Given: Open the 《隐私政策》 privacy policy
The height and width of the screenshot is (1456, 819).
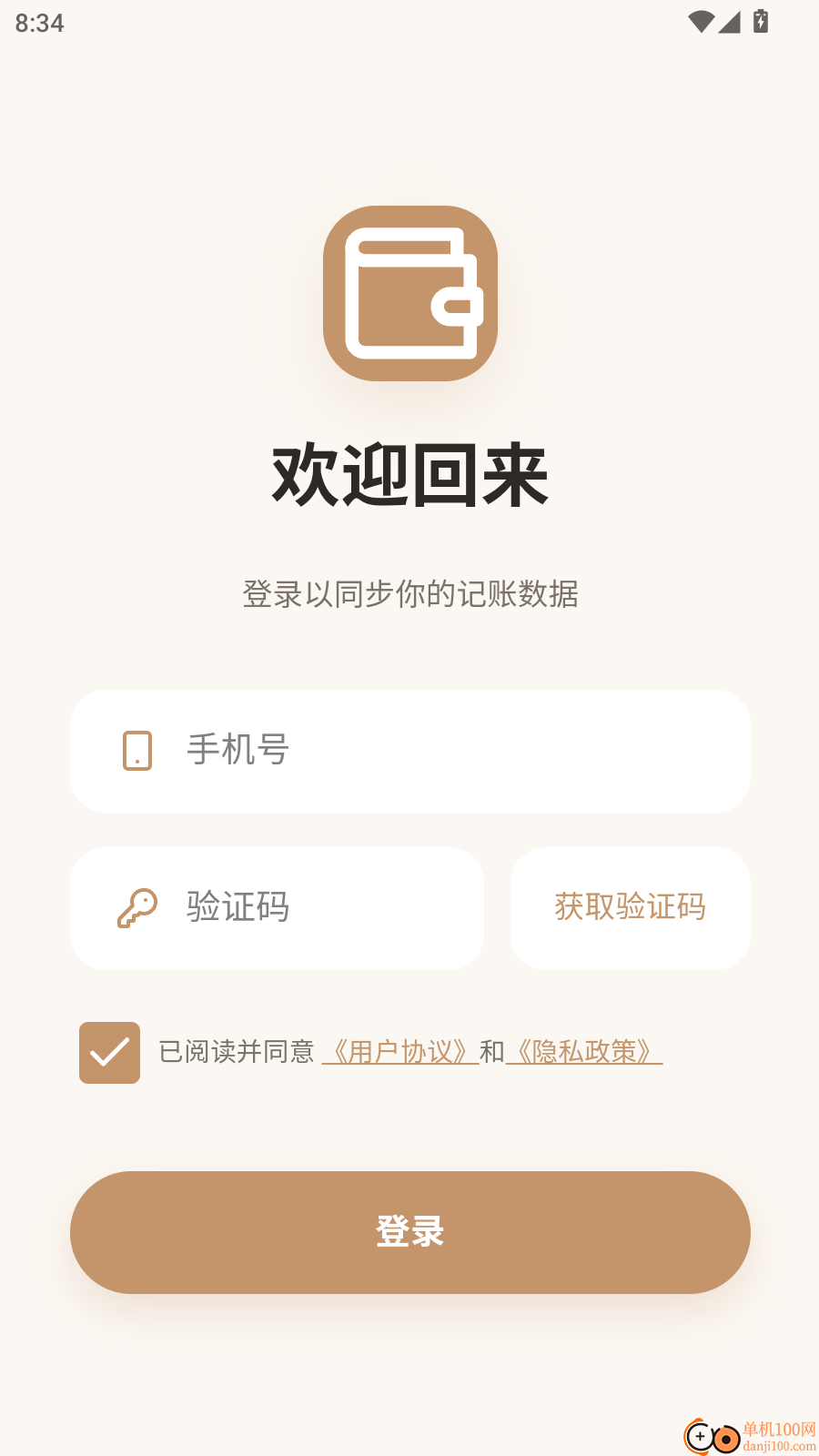Looking at the screenshot, I should (585, 1051).
